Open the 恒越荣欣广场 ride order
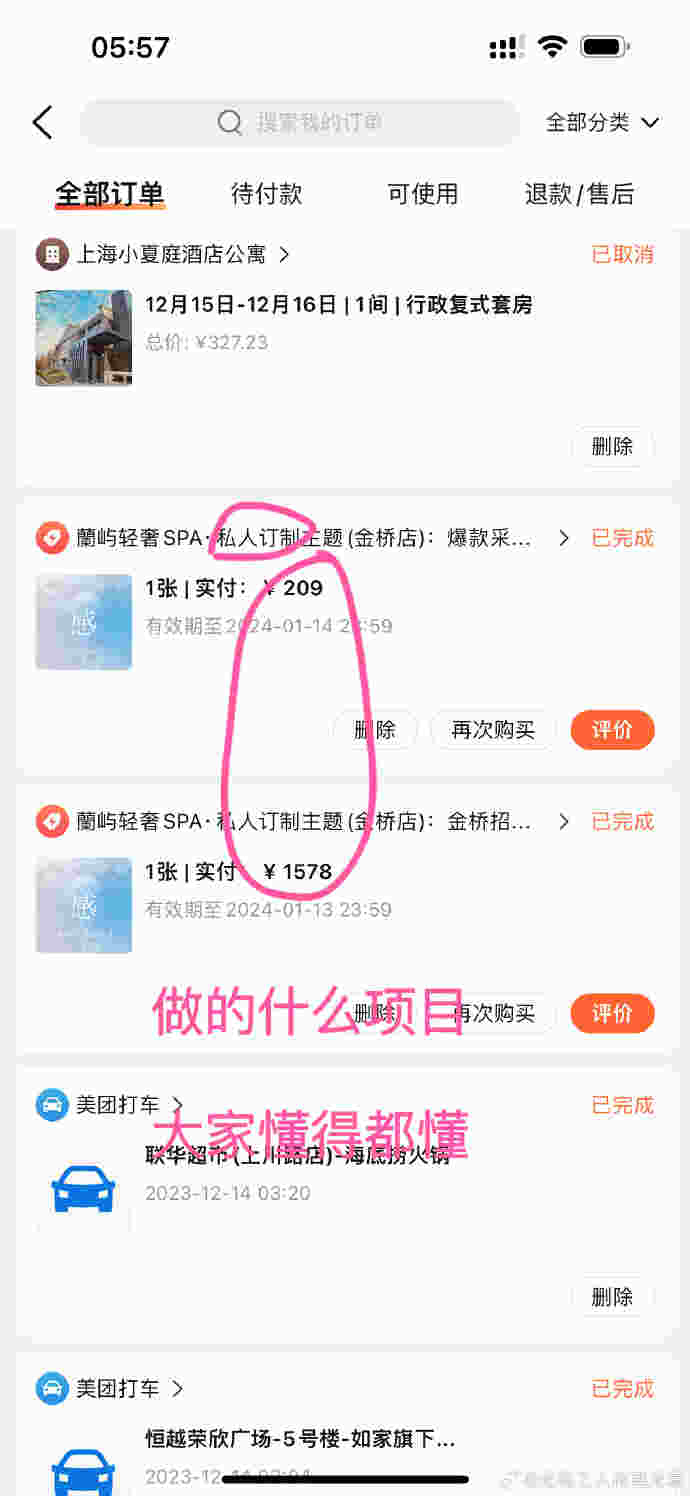The height and width of the screenshot is (1496, 690). (300, 1440)
